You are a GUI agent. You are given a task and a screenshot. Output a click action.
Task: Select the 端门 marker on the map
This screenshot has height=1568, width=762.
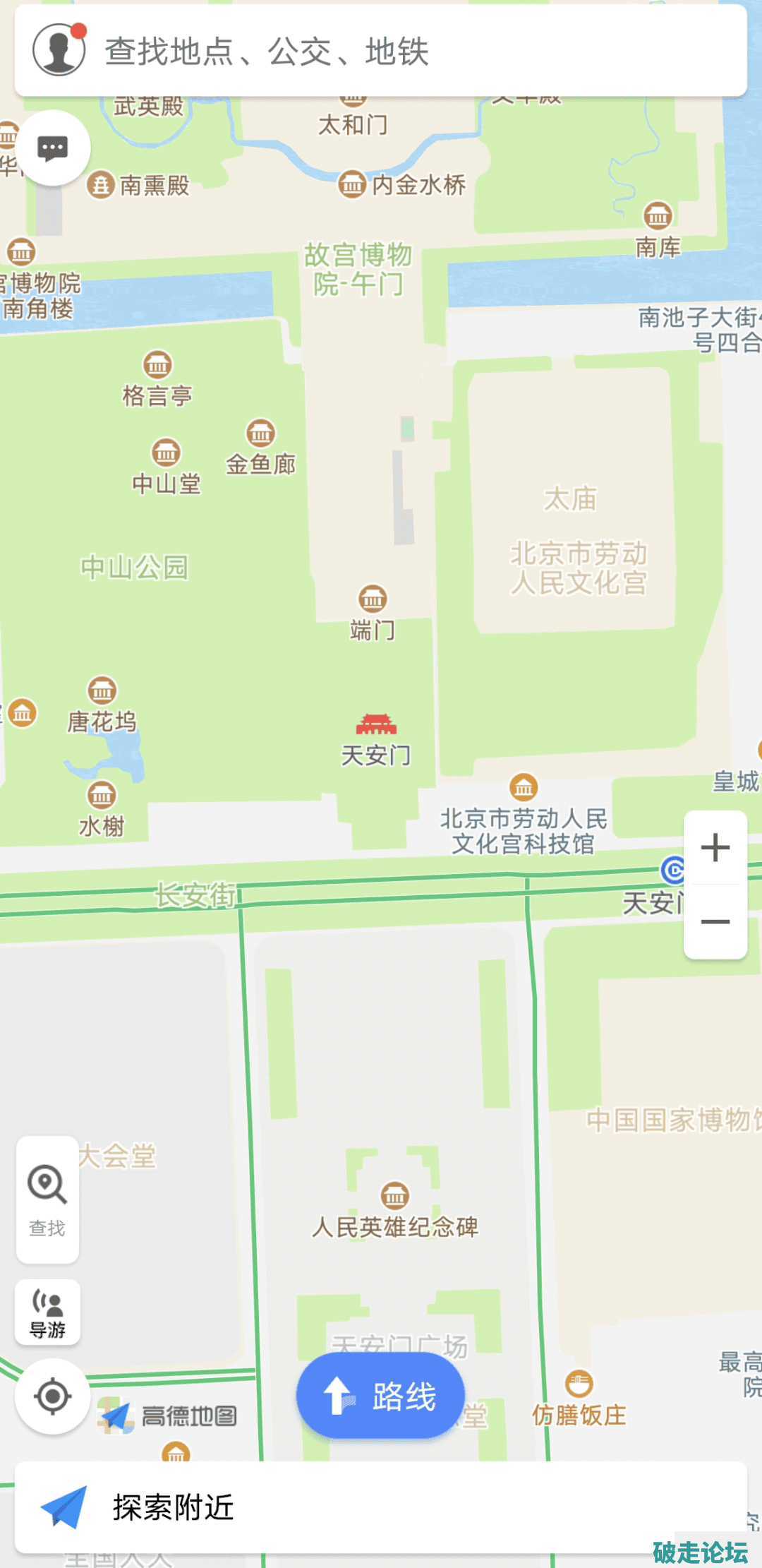(x=373, y=599)
